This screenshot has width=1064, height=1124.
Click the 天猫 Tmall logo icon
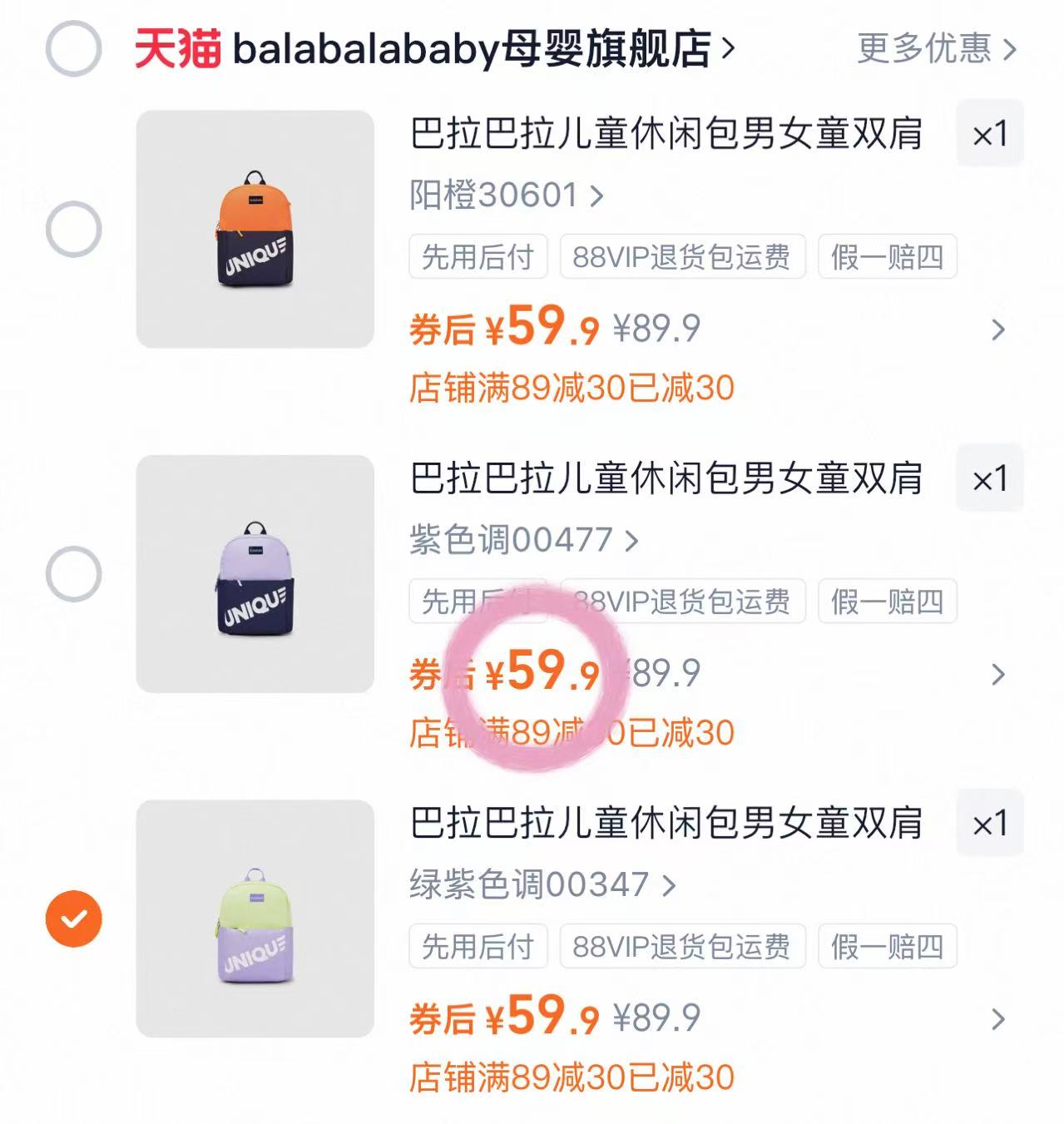pos(175,50)
